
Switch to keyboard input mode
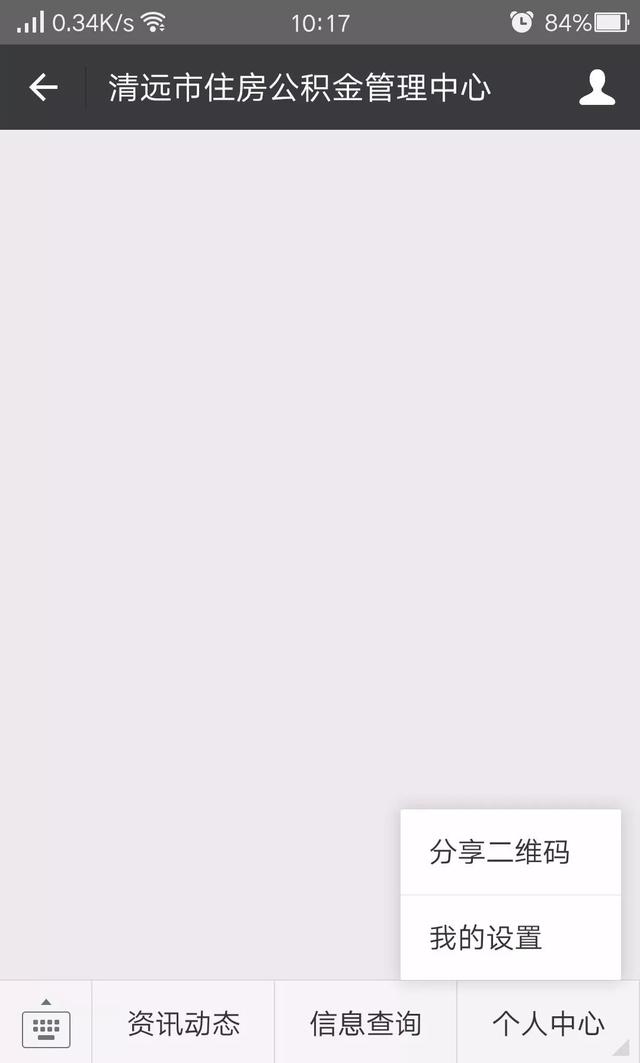pos(46,1022)
